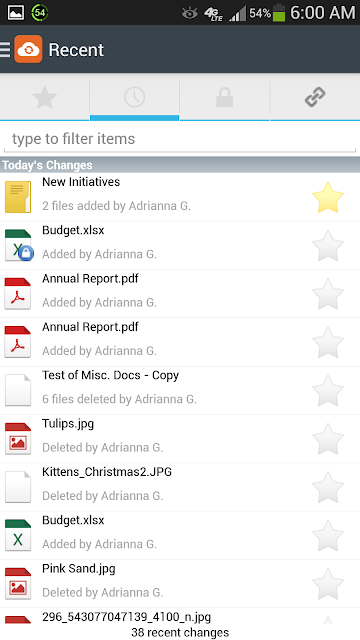Add Tulips.jpg to favorites
Screen dimensions: 360x640
click(x=328, y=439)
